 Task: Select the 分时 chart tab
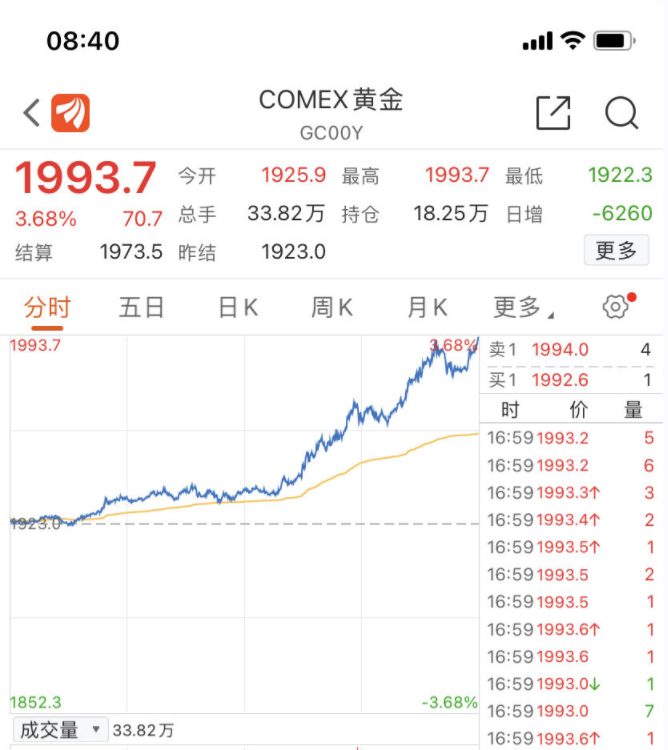point(47,308)
